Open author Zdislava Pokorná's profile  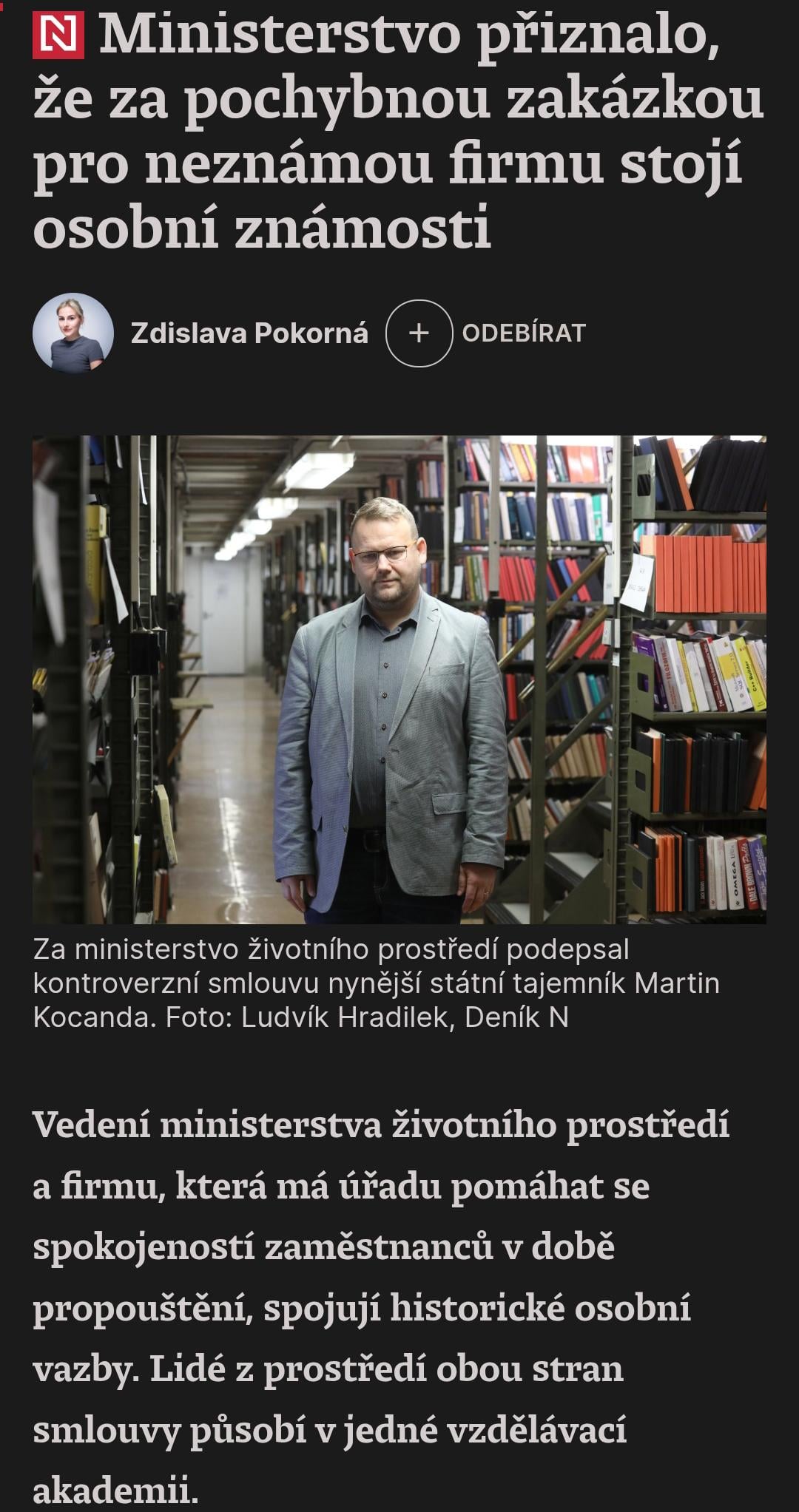coord(249,333)
